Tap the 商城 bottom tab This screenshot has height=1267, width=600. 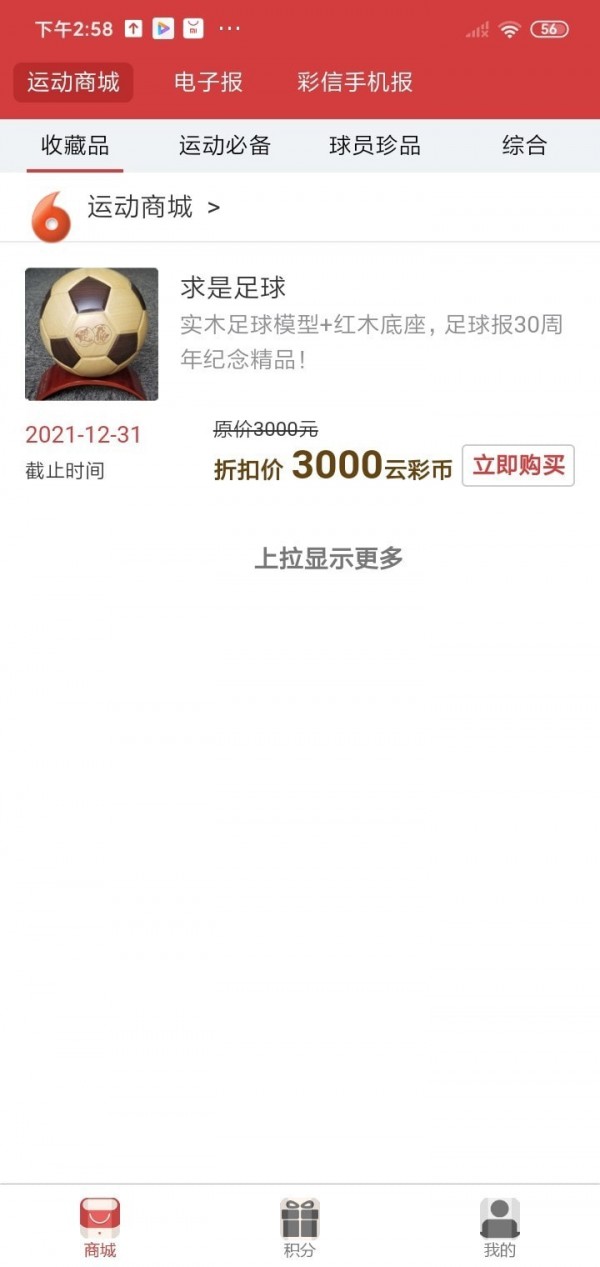[100, 1228]
